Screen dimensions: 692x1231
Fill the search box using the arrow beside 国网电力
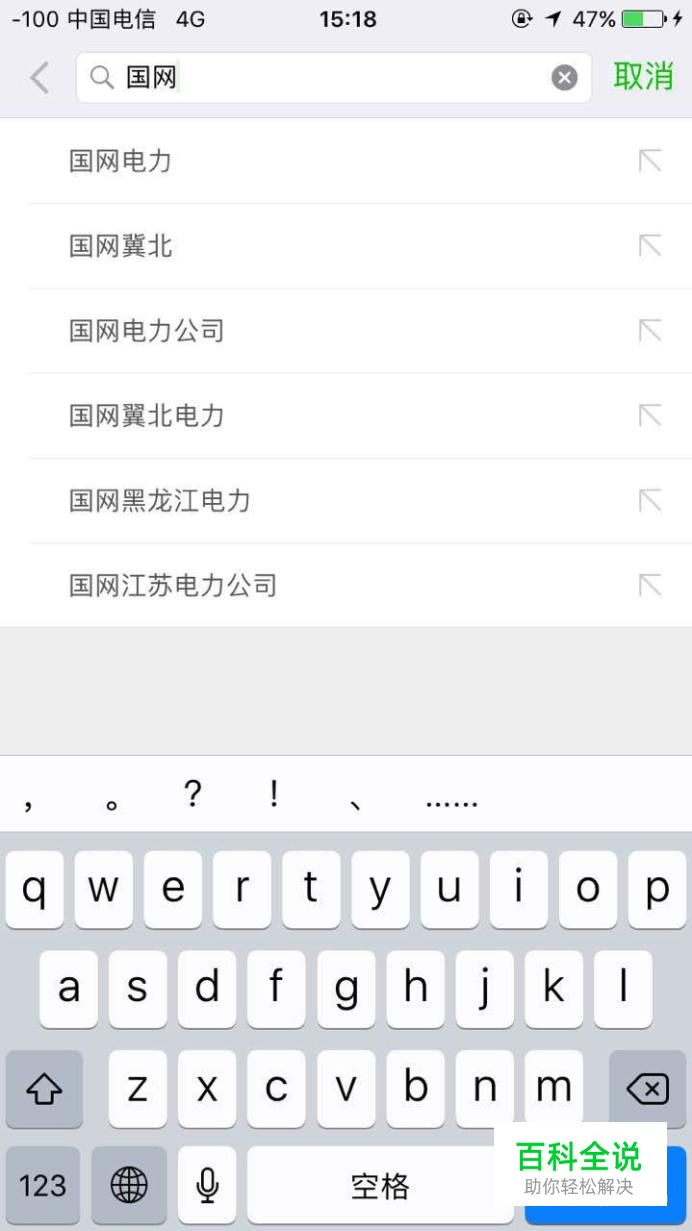(x=650, y=161)
